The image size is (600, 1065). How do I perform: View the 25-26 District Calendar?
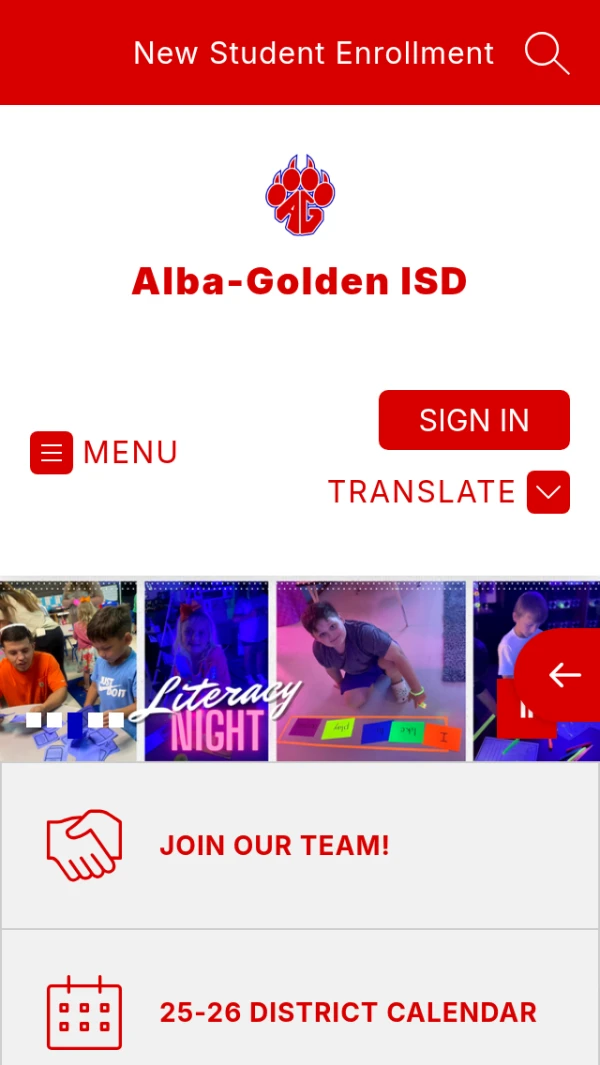point(347,1012)
